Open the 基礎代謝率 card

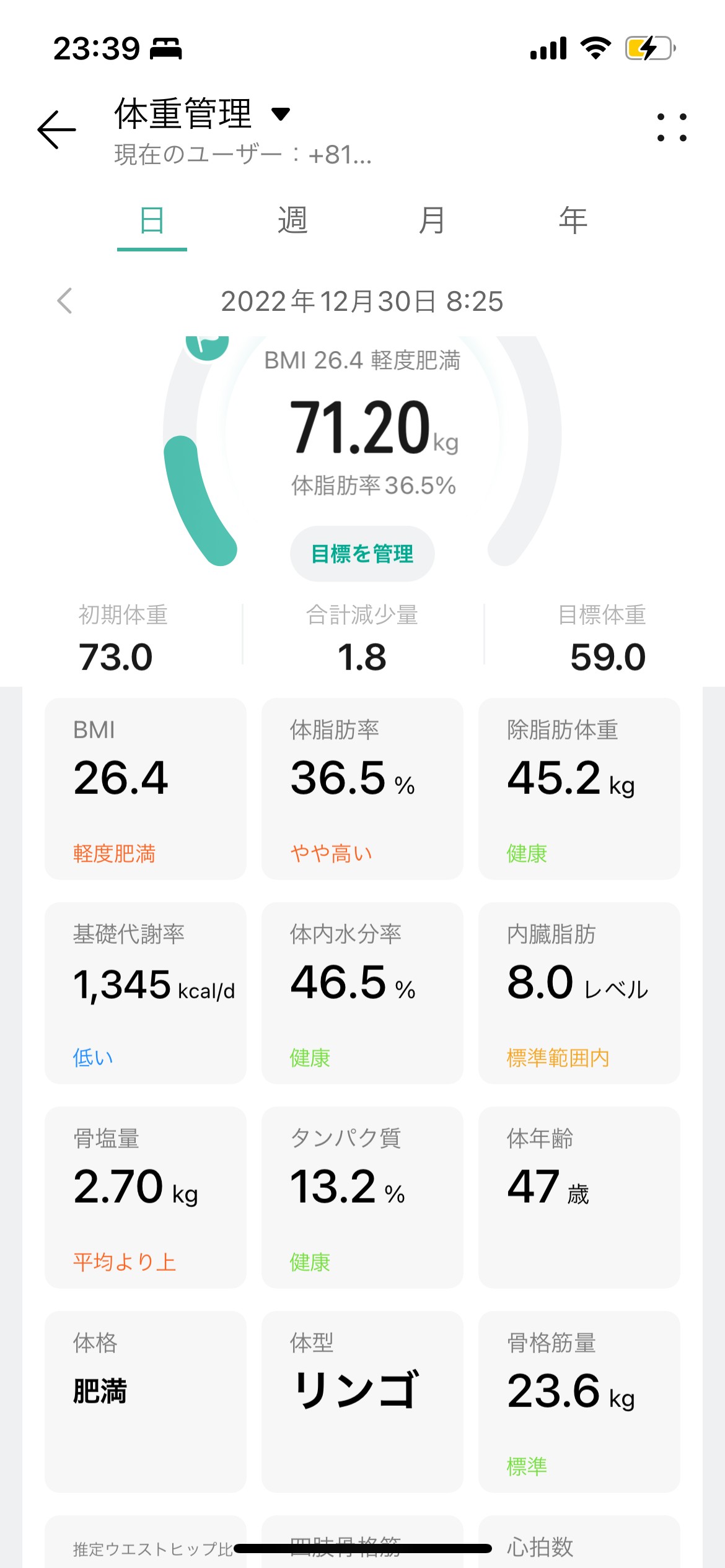click(x=146, y=993)
